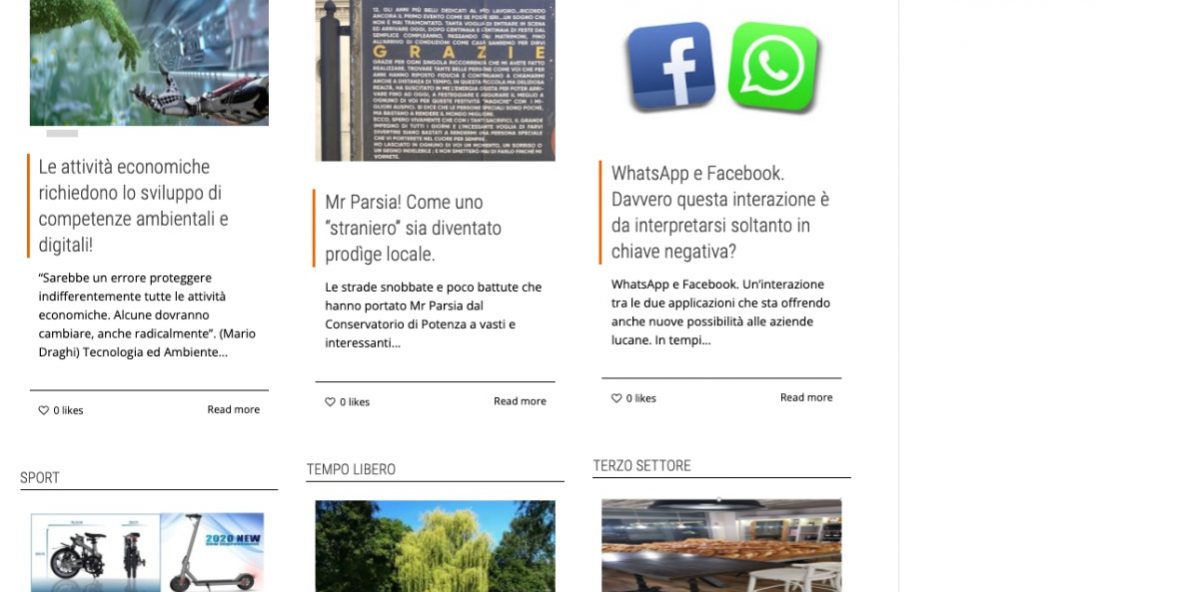View the willow tree article image
The height and width of the screenshot is (592, 1184).
tap(435, 546)
